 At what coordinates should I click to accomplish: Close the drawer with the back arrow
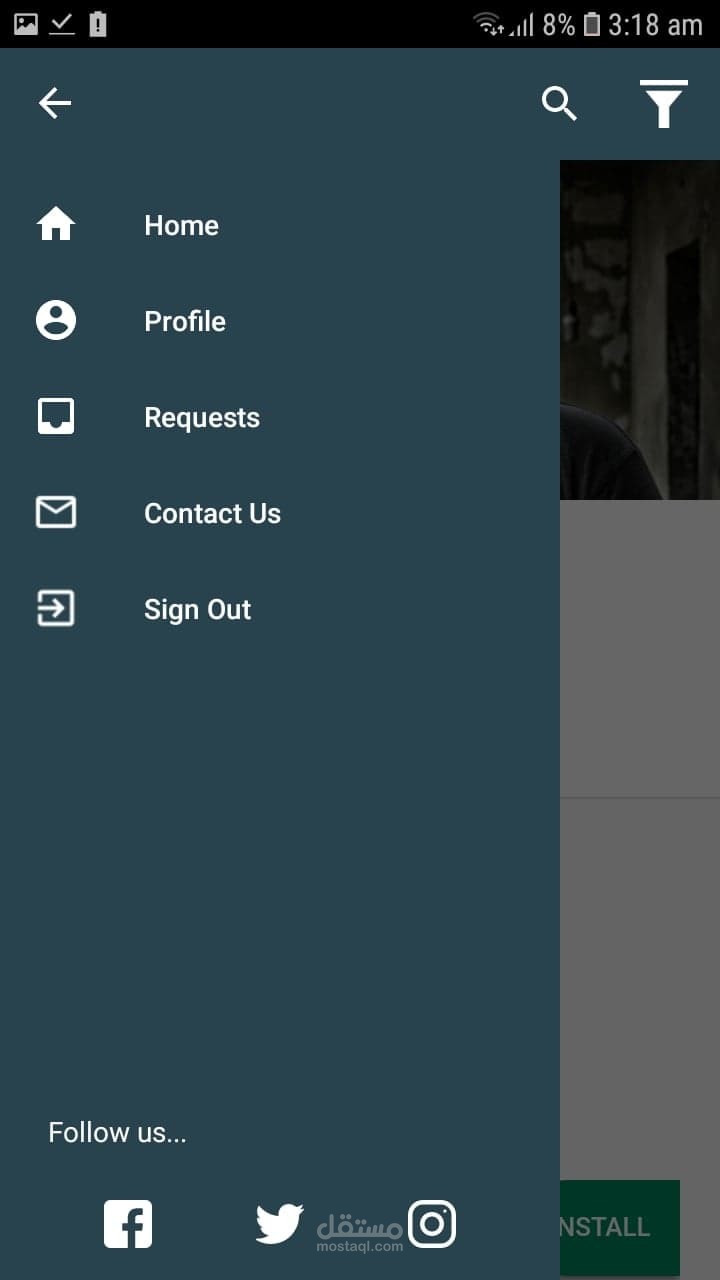55,103
